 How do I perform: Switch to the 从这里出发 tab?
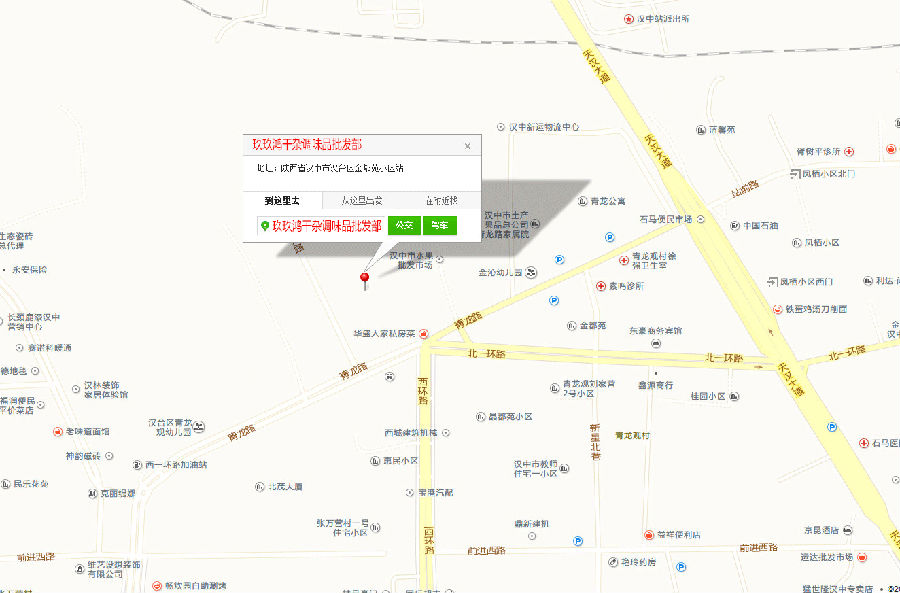click(361, 200)
